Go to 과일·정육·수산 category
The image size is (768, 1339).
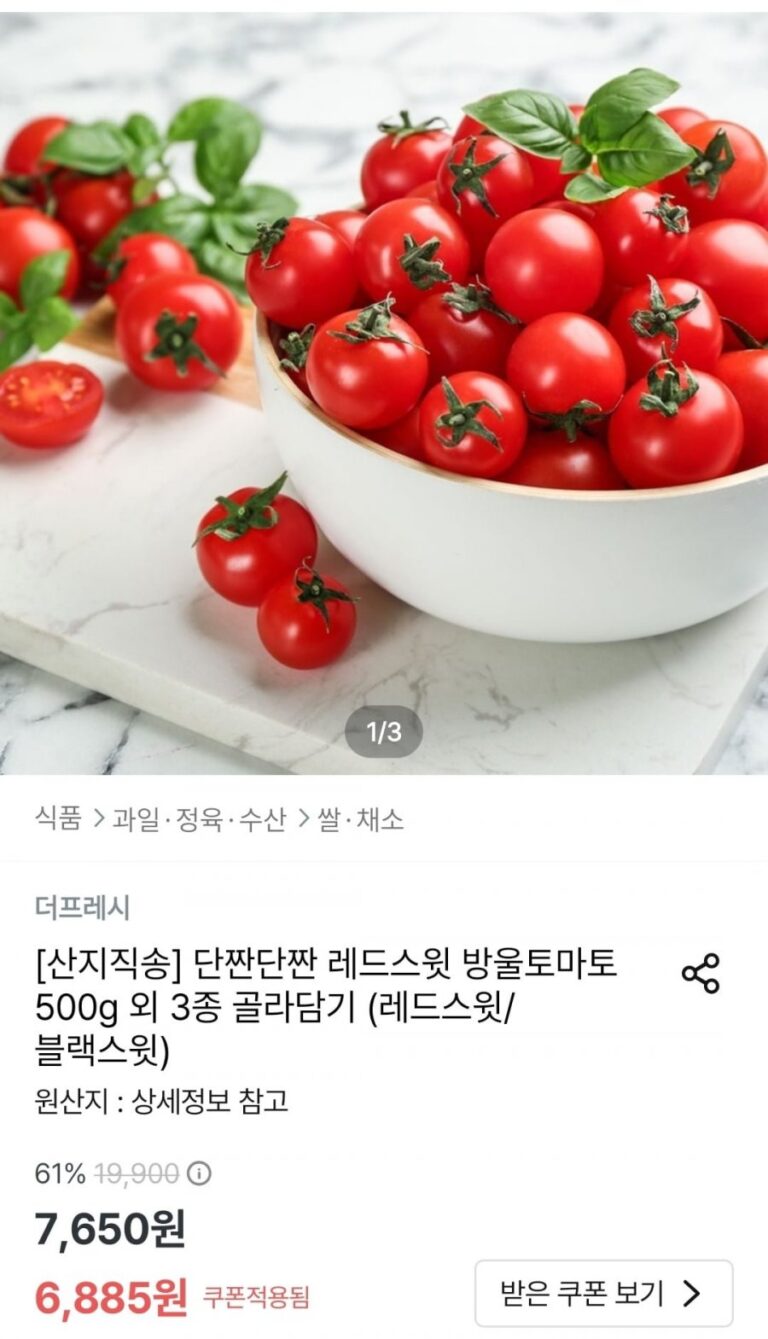point(199,820)
